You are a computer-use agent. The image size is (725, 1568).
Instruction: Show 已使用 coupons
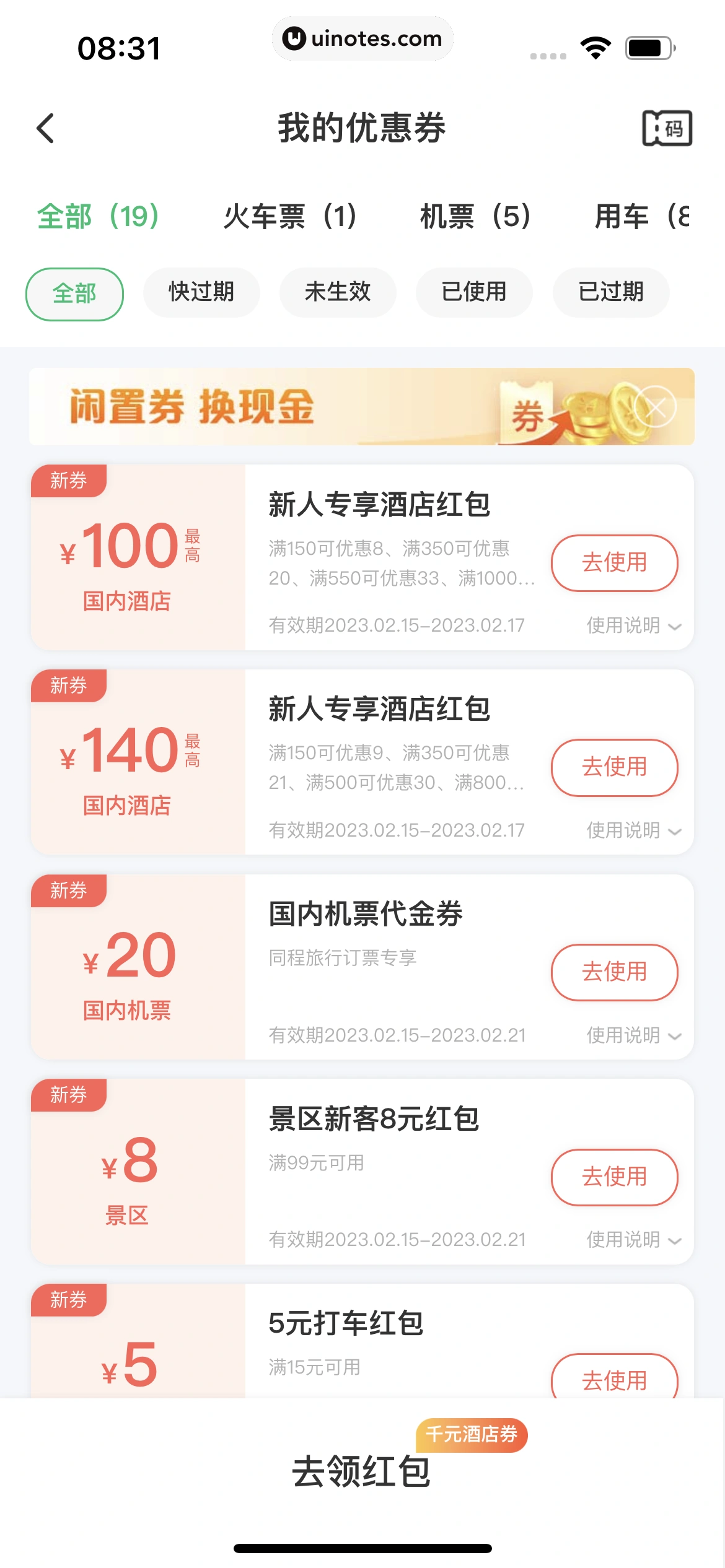click(474, 292)
